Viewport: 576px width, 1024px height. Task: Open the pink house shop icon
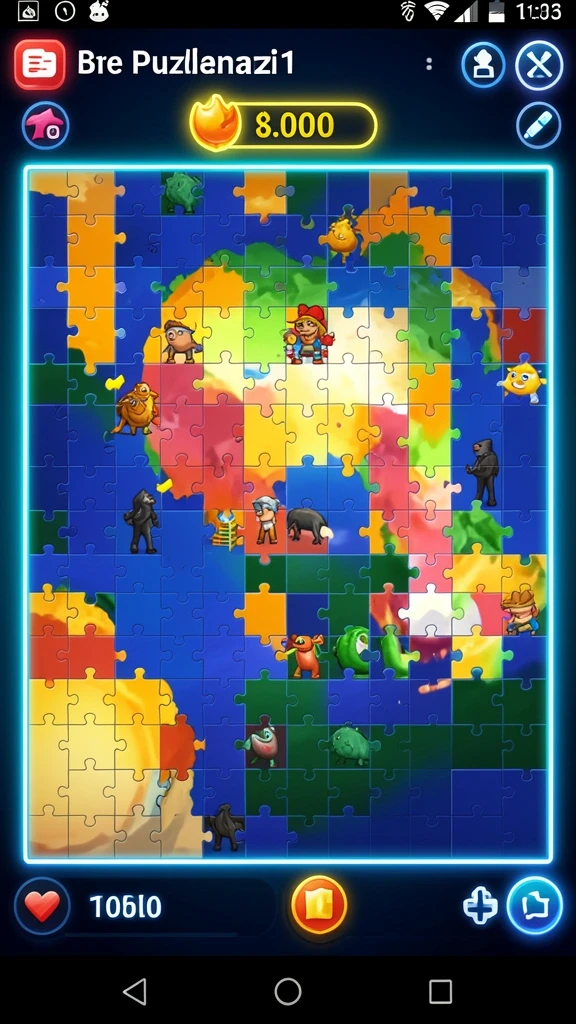tap(46, 125)
